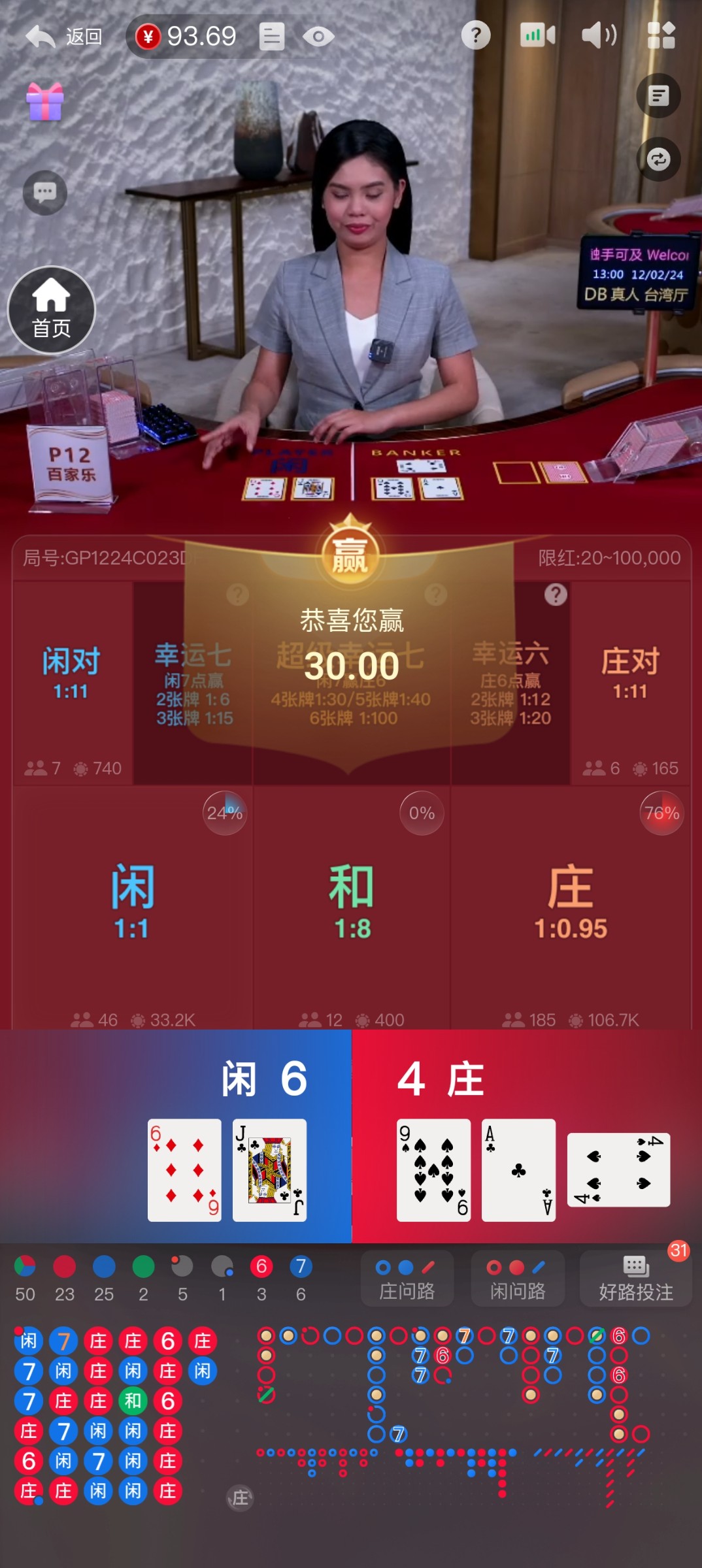Mute the table sound
The width and height of the screenshot is (702, 1568).
point(598,35)
